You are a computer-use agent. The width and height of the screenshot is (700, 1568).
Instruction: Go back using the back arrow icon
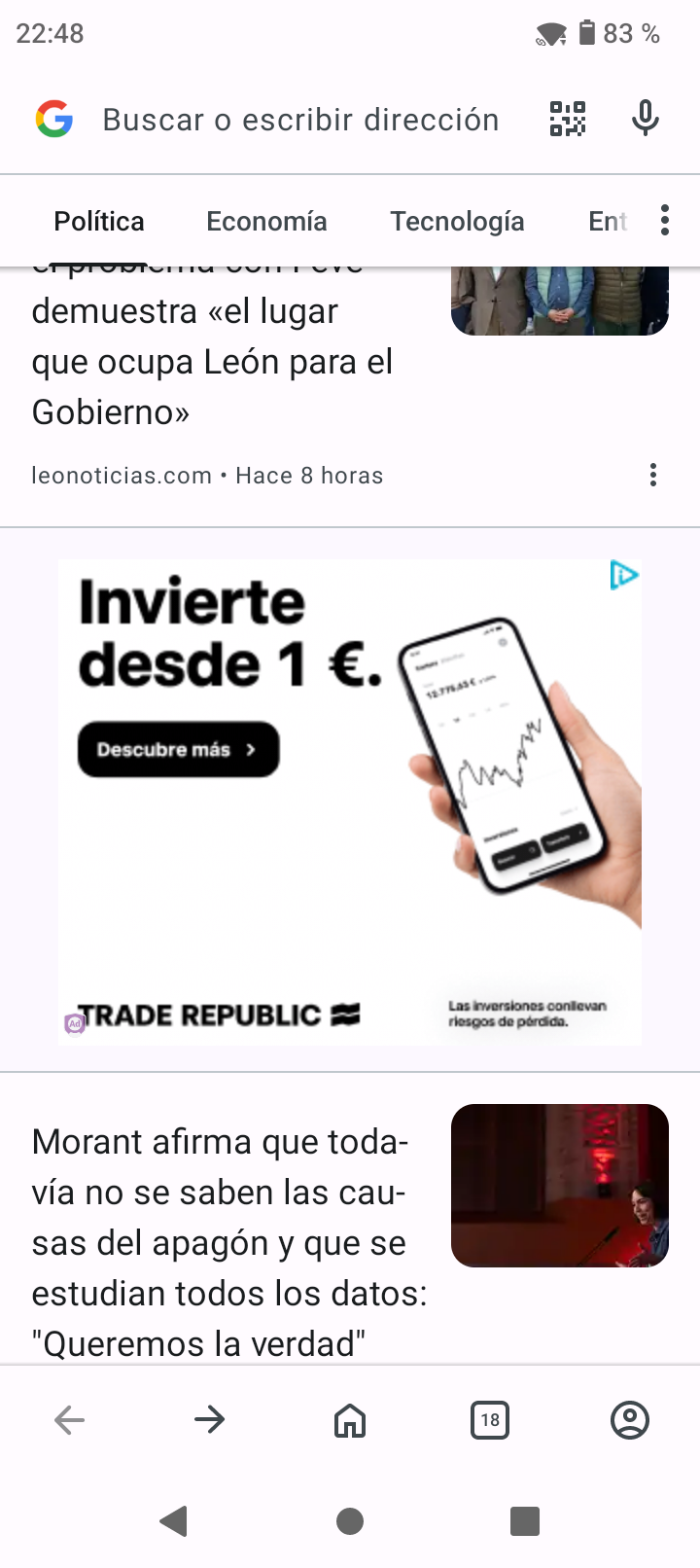point(69,1420)
